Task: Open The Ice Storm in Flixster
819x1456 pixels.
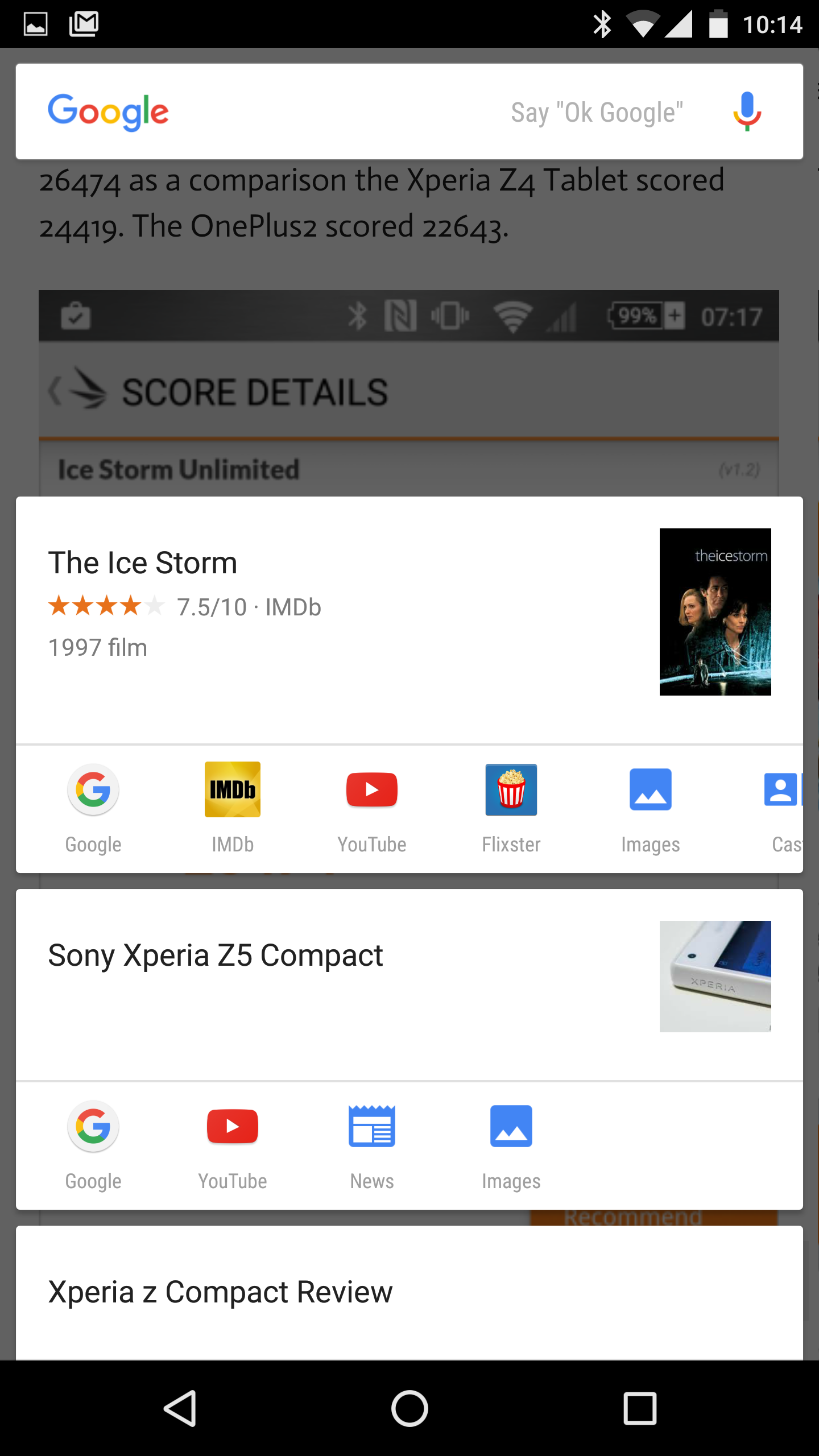Action: [511, 808]
